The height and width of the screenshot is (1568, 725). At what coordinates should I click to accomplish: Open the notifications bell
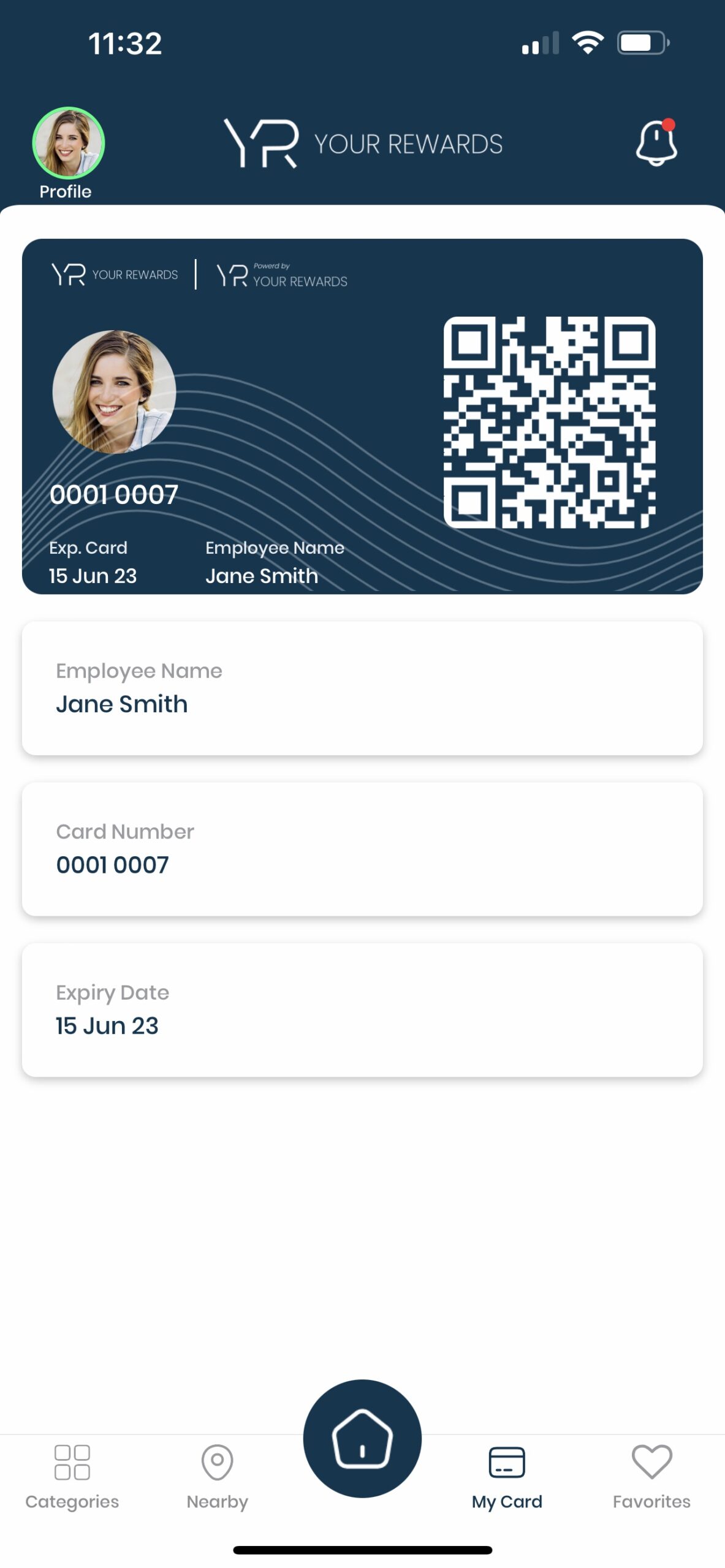pyautogui.click(x=656, y=142)
